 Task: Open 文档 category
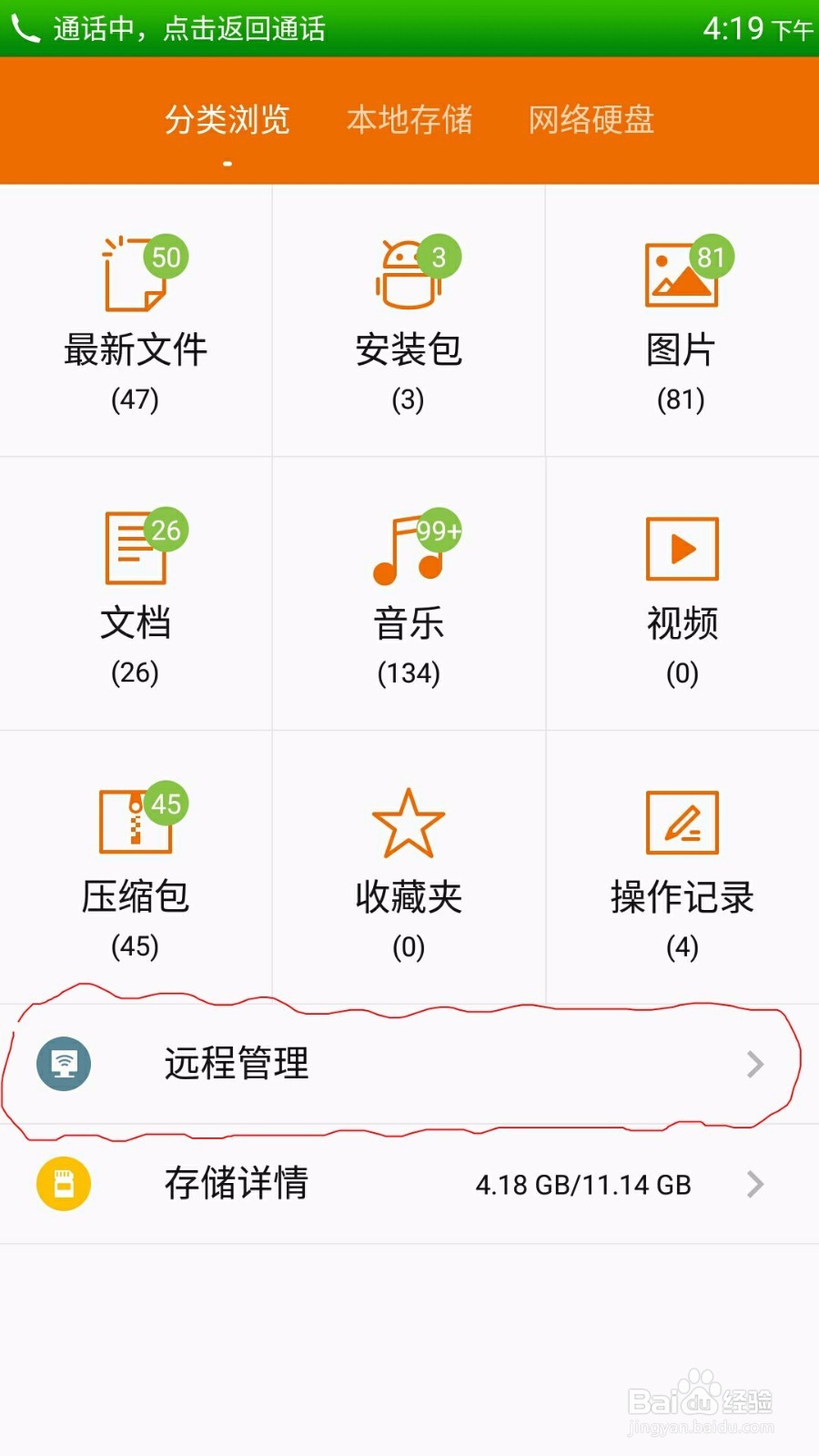pos(136,594)
